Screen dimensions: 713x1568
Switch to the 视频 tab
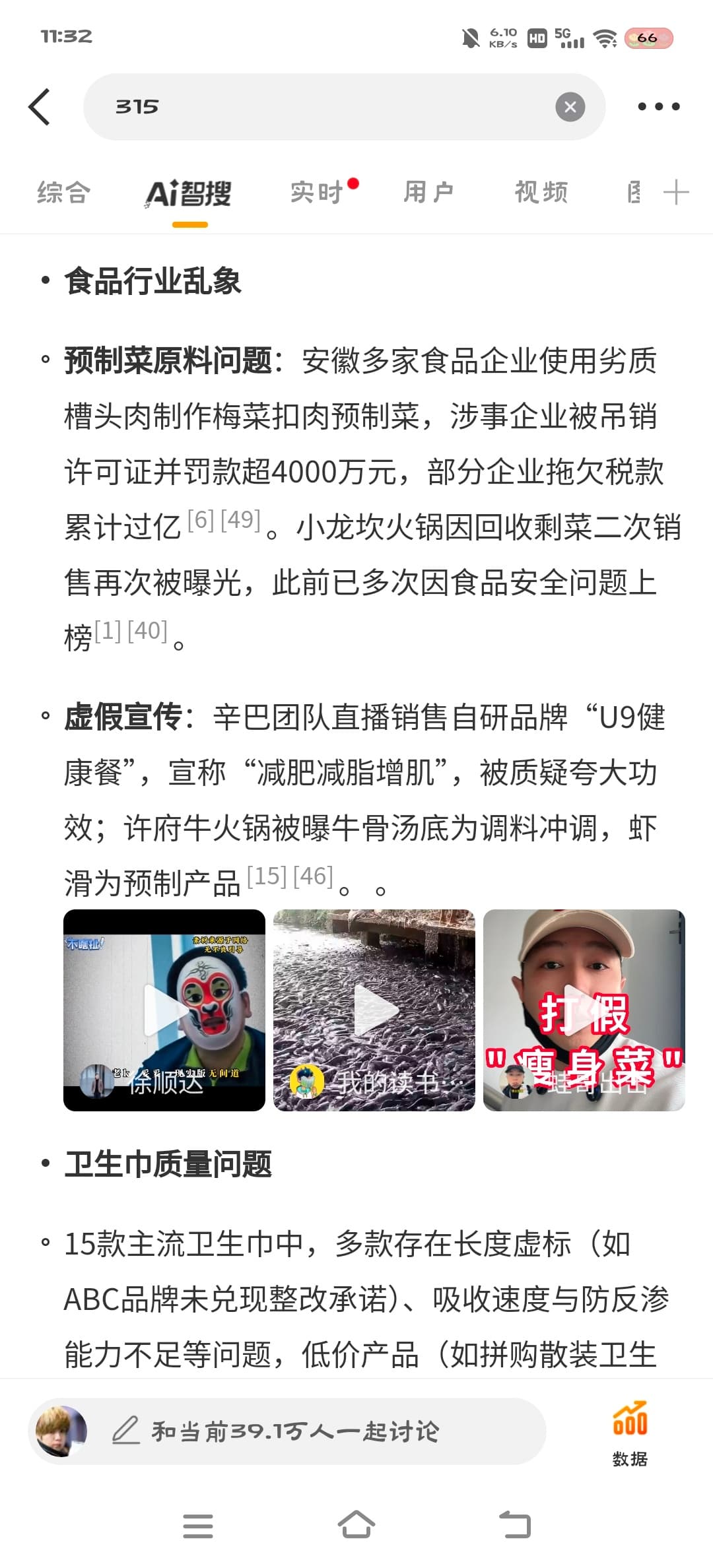coord(541,193)
